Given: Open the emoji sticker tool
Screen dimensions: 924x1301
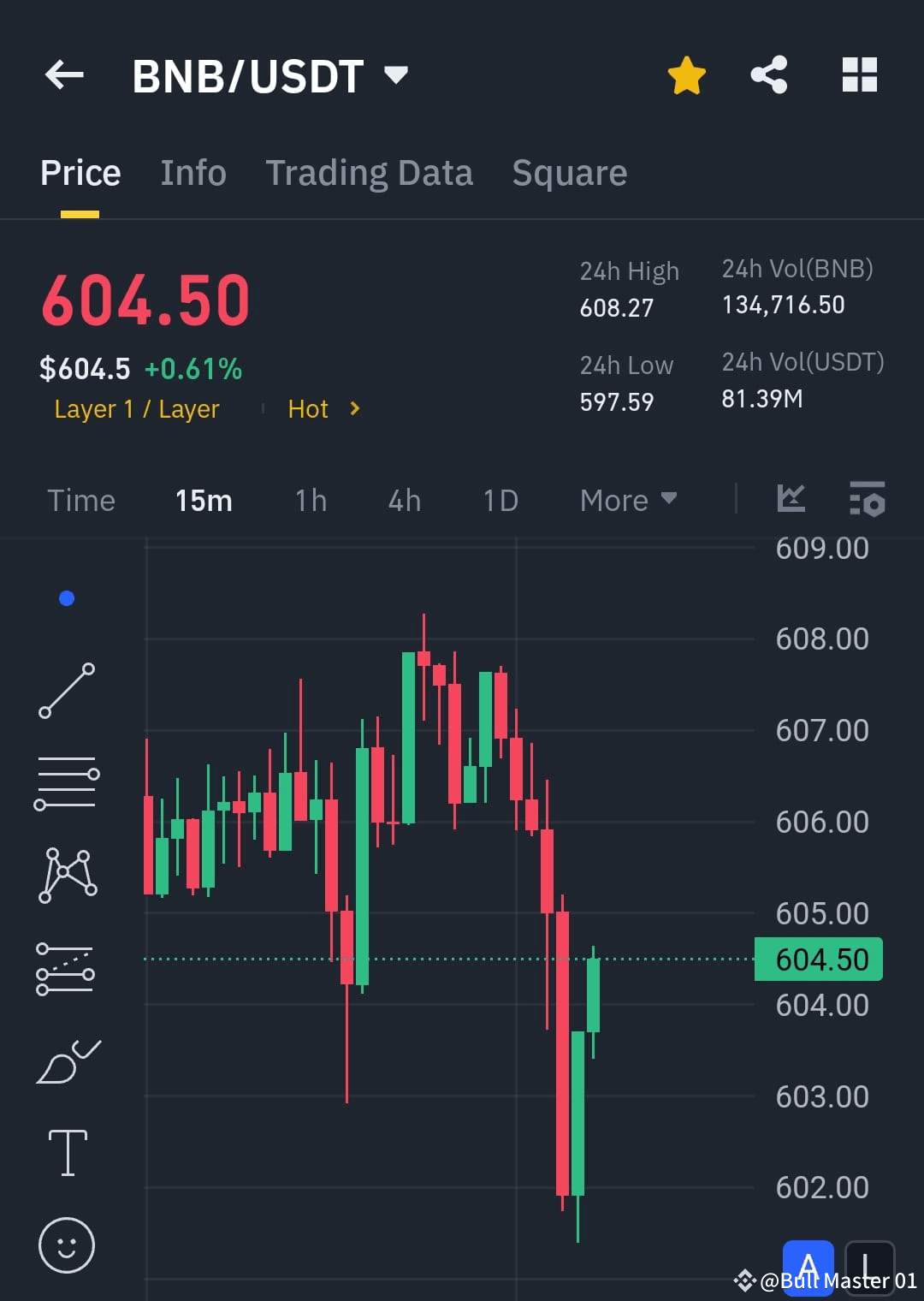Looking at the screenshot, I should point(67,1245).
